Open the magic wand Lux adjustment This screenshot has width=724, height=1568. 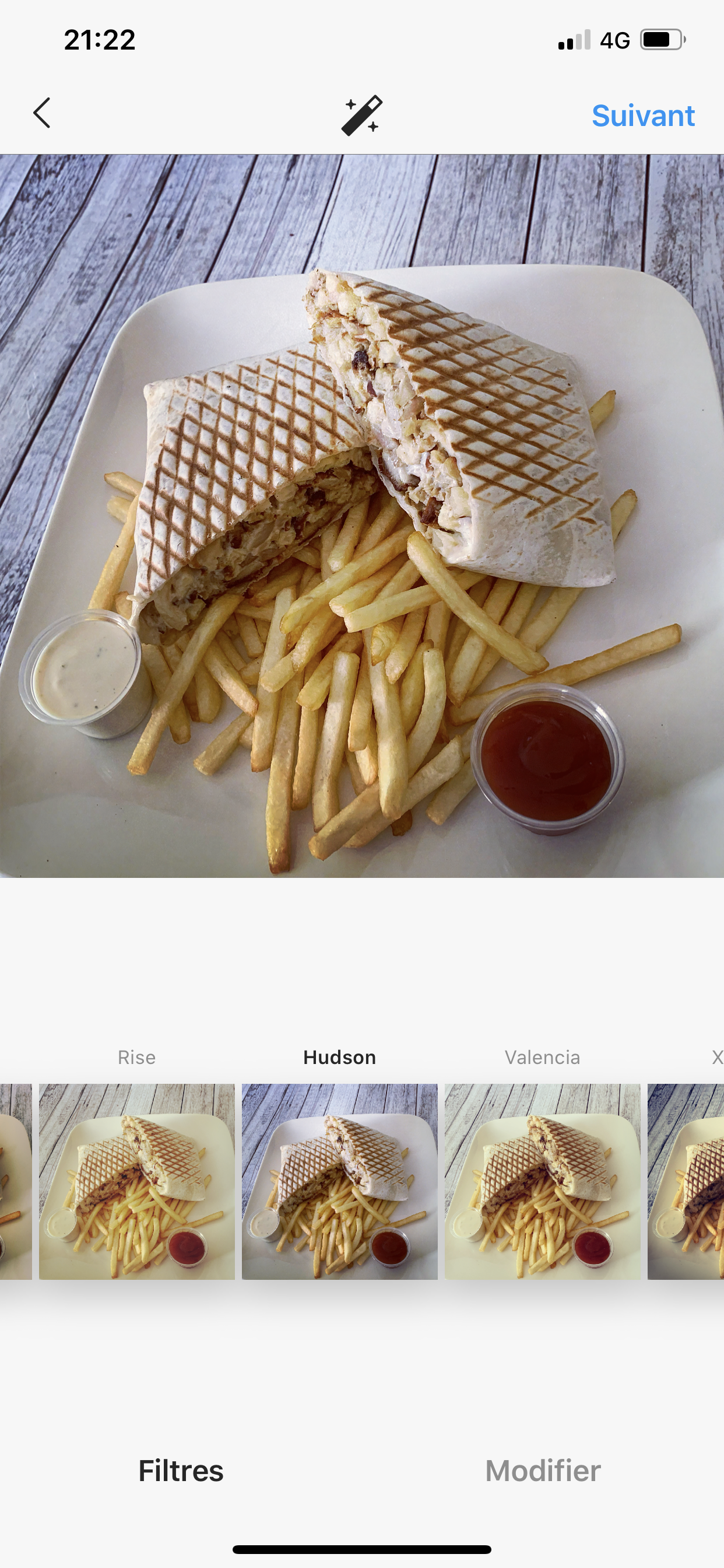[x=361, y=115]
